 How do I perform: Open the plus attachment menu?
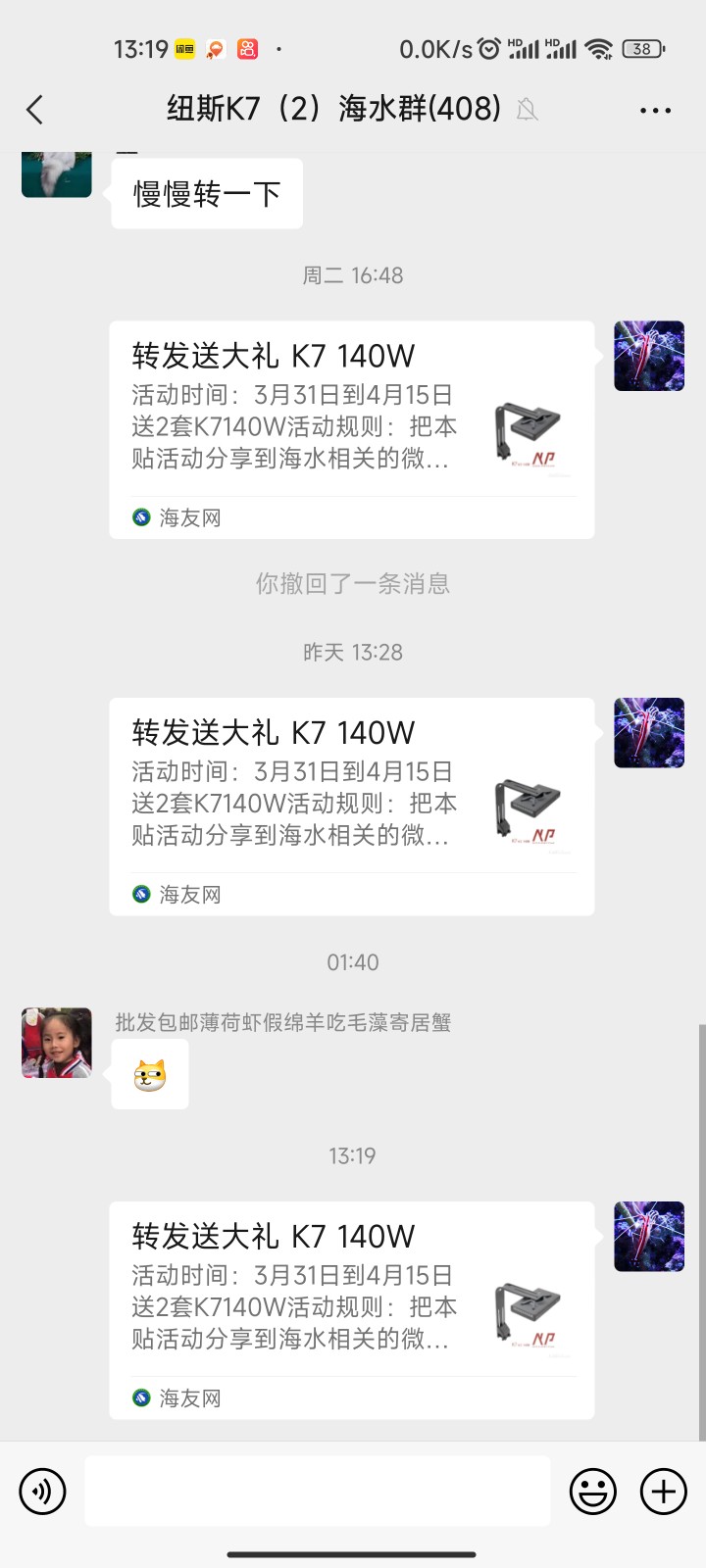664,1492
